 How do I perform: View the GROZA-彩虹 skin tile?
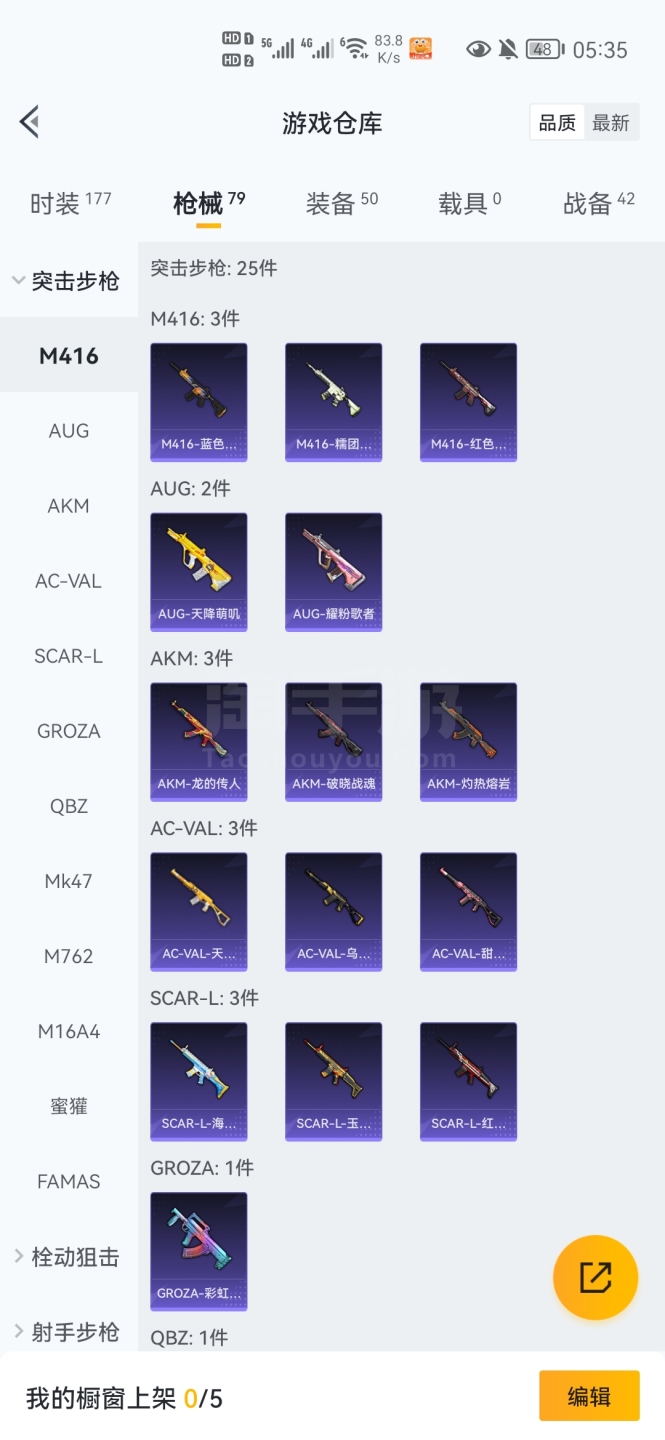198,1251
